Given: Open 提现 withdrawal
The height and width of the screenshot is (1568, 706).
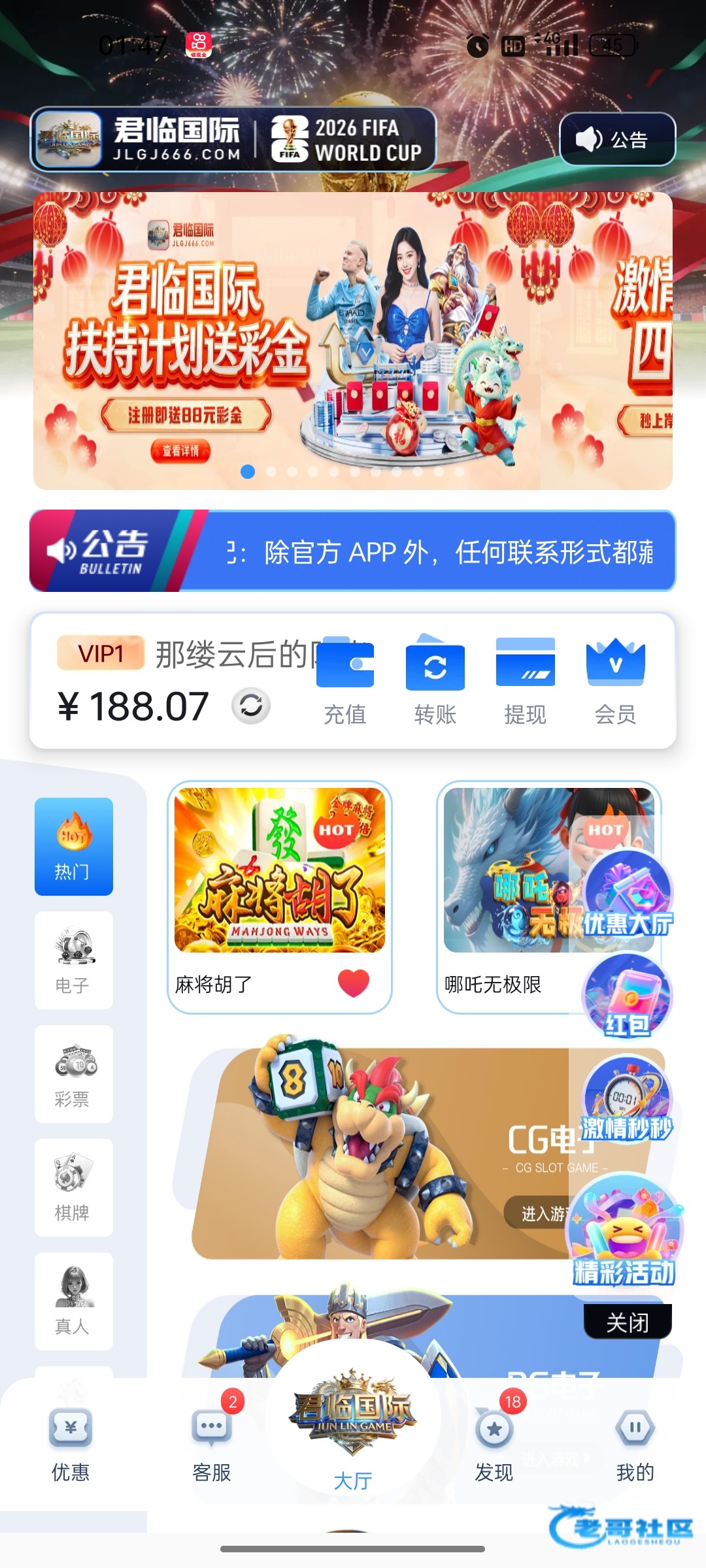Looking at the screenshot, I should pos(525,679).
